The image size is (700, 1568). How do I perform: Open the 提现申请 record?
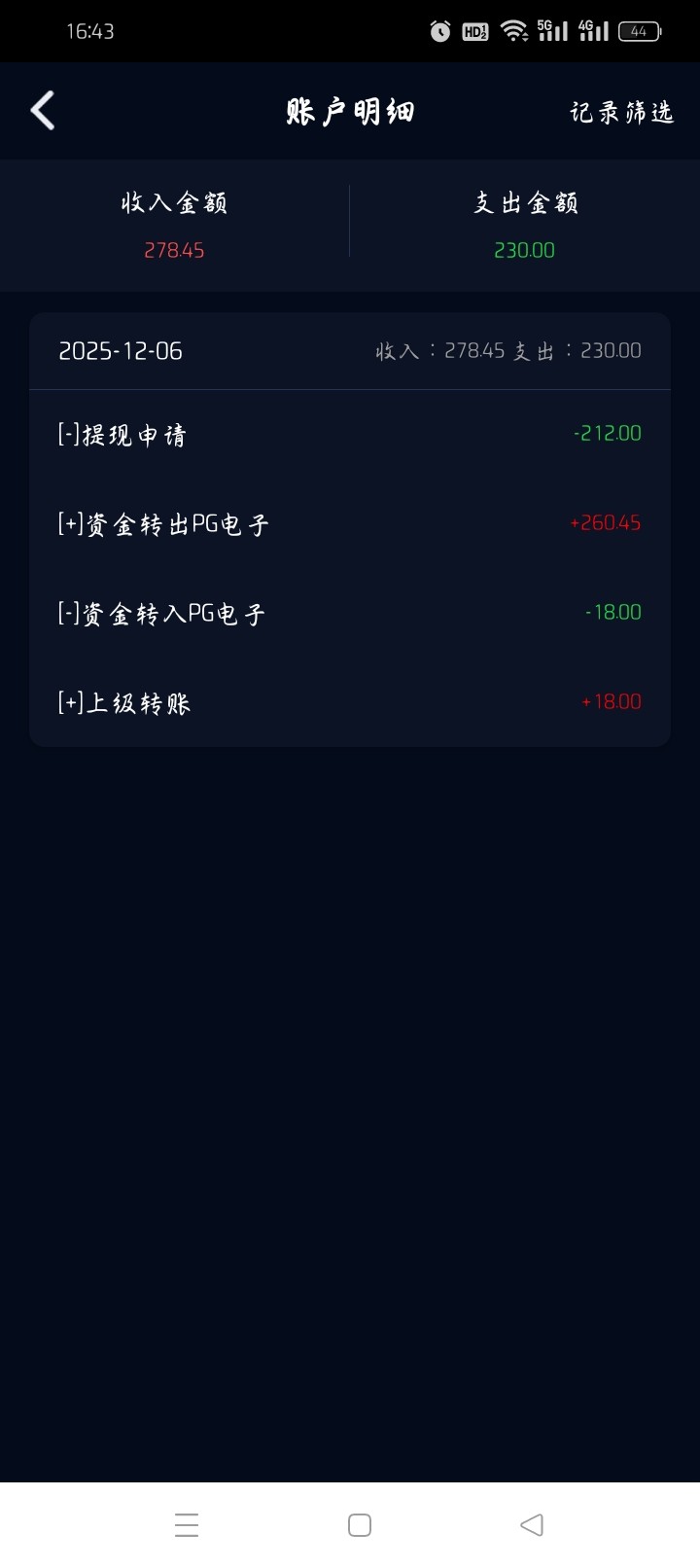coord(349,435)
